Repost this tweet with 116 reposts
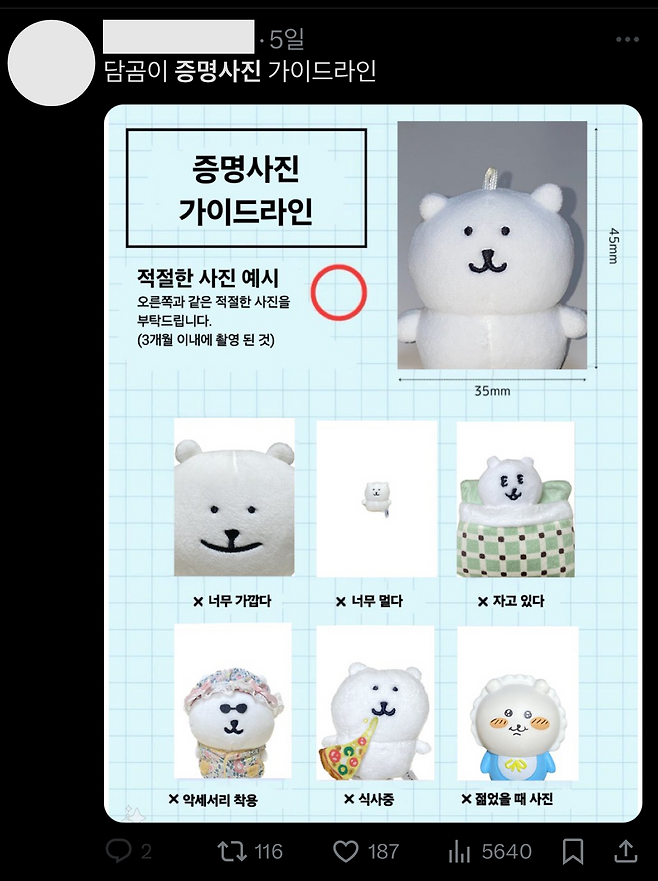The width and height of the screenshot is (658, 881). (x=231, y=851)
